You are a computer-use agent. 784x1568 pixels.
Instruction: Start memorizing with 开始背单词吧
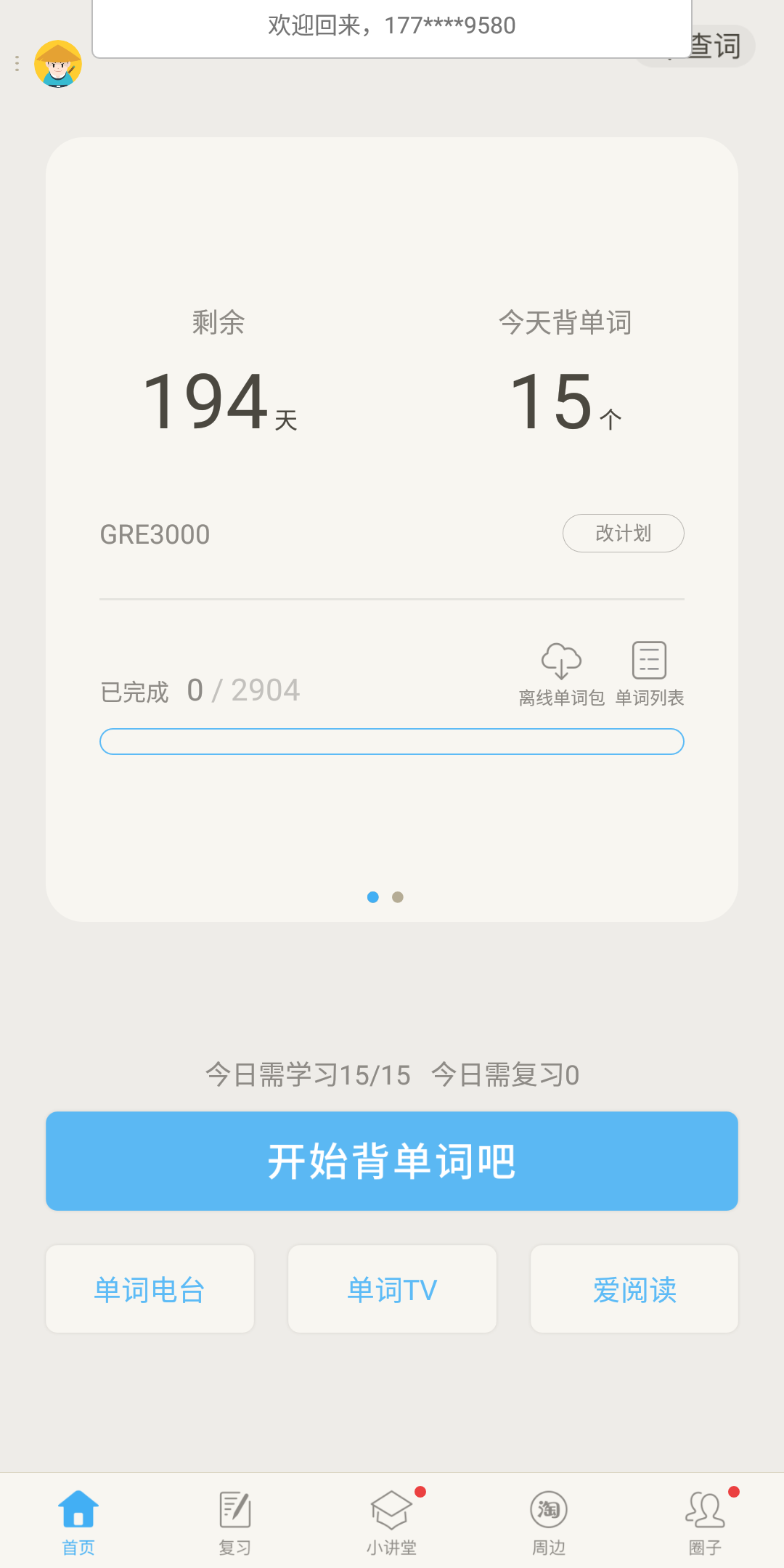pos(392,1161)
